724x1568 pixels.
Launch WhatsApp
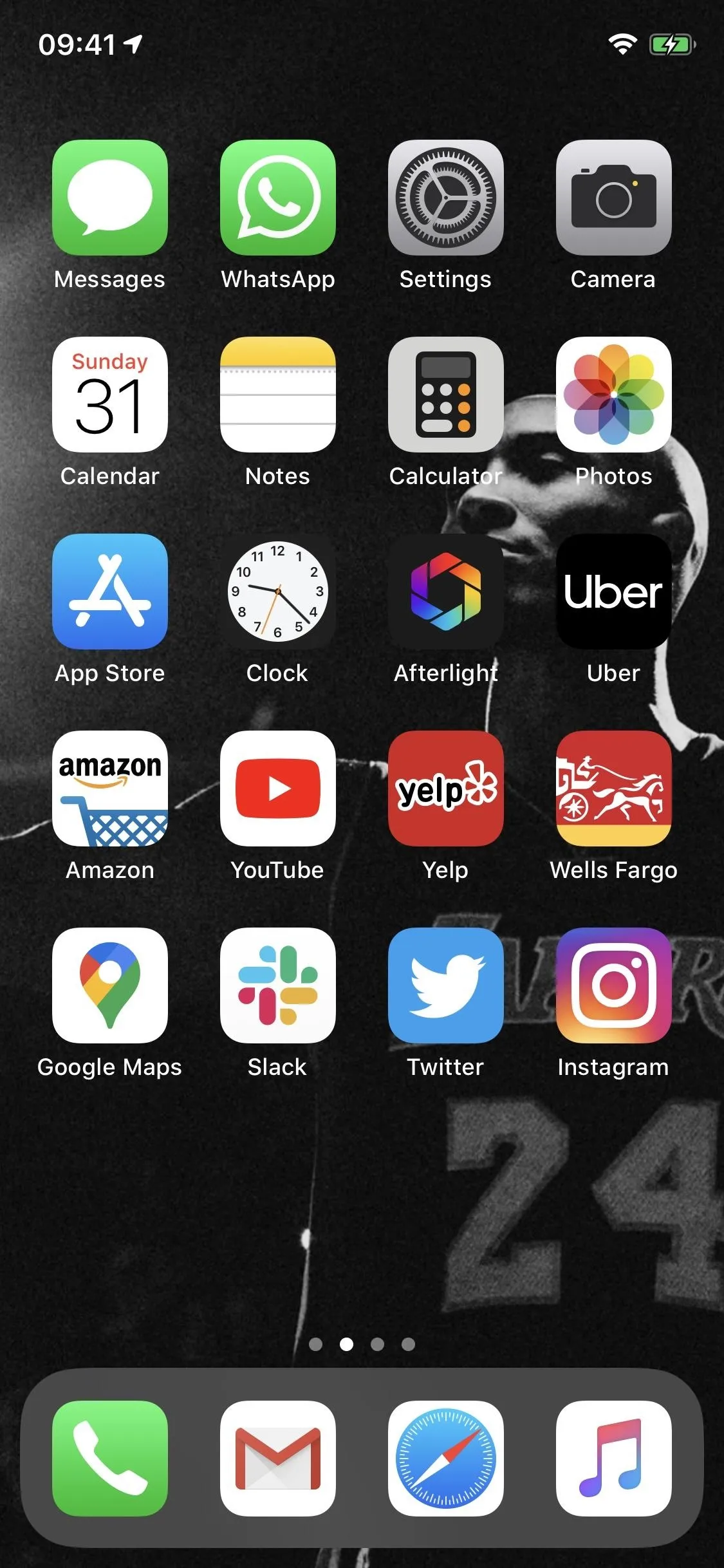pyautogui.click(x=278, y=198)
